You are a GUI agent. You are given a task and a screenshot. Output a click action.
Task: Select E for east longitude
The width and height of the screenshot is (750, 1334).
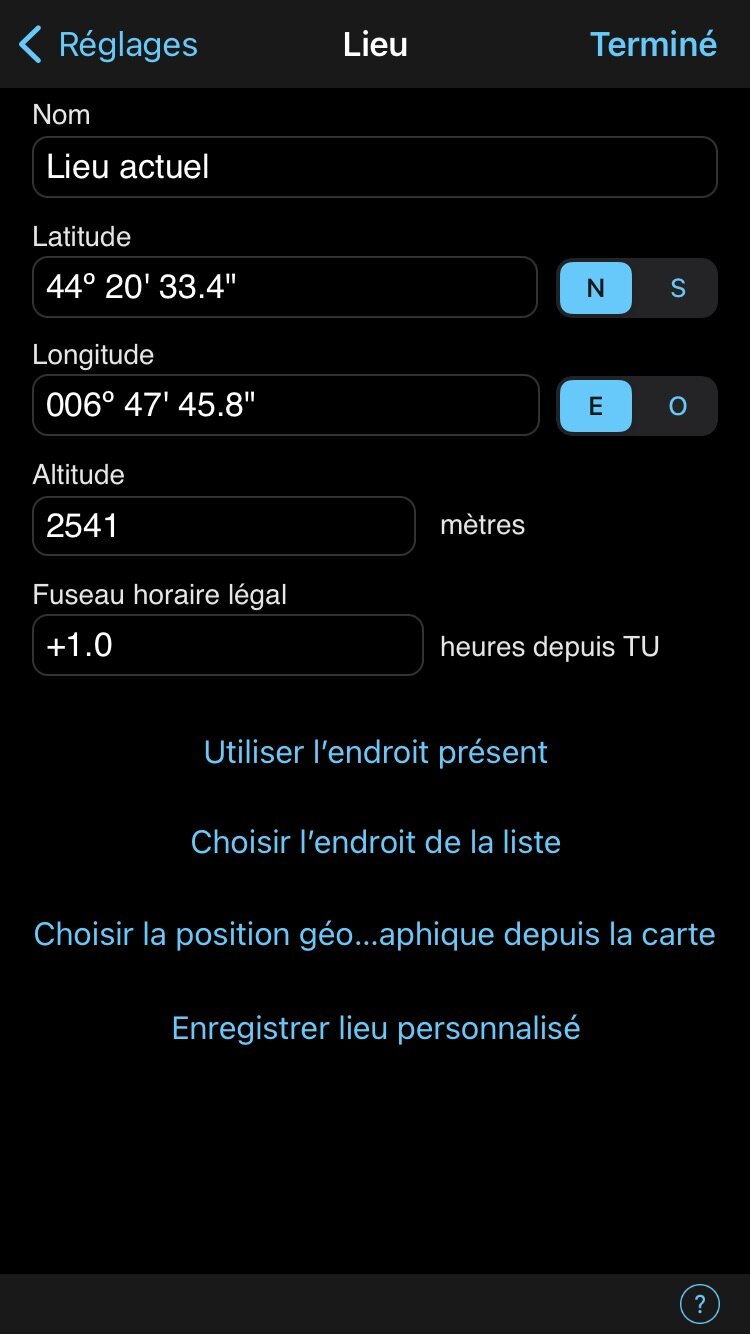click(596, 407)
